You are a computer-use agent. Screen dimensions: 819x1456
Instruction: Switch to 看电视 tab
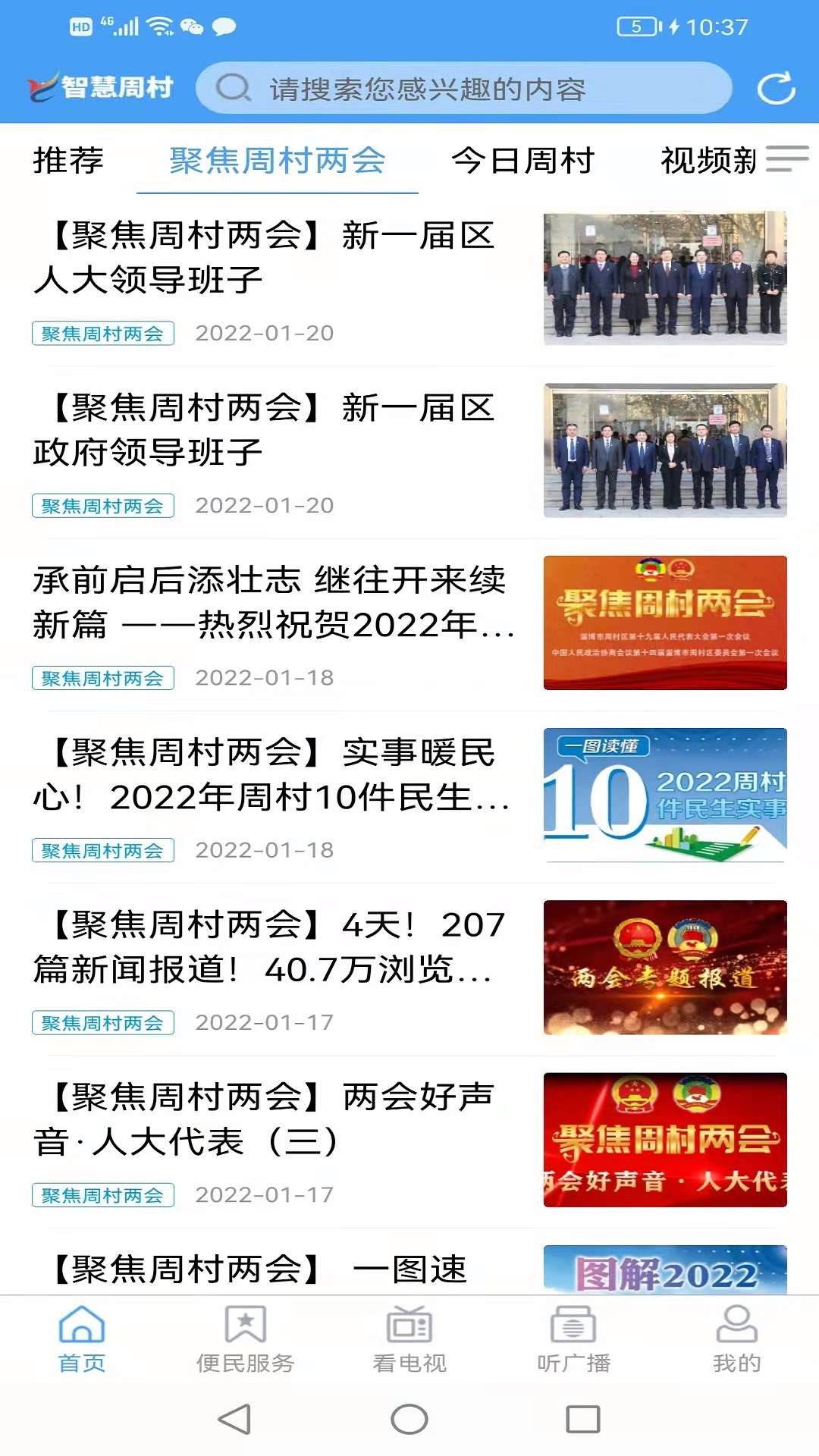point(409,1340)
